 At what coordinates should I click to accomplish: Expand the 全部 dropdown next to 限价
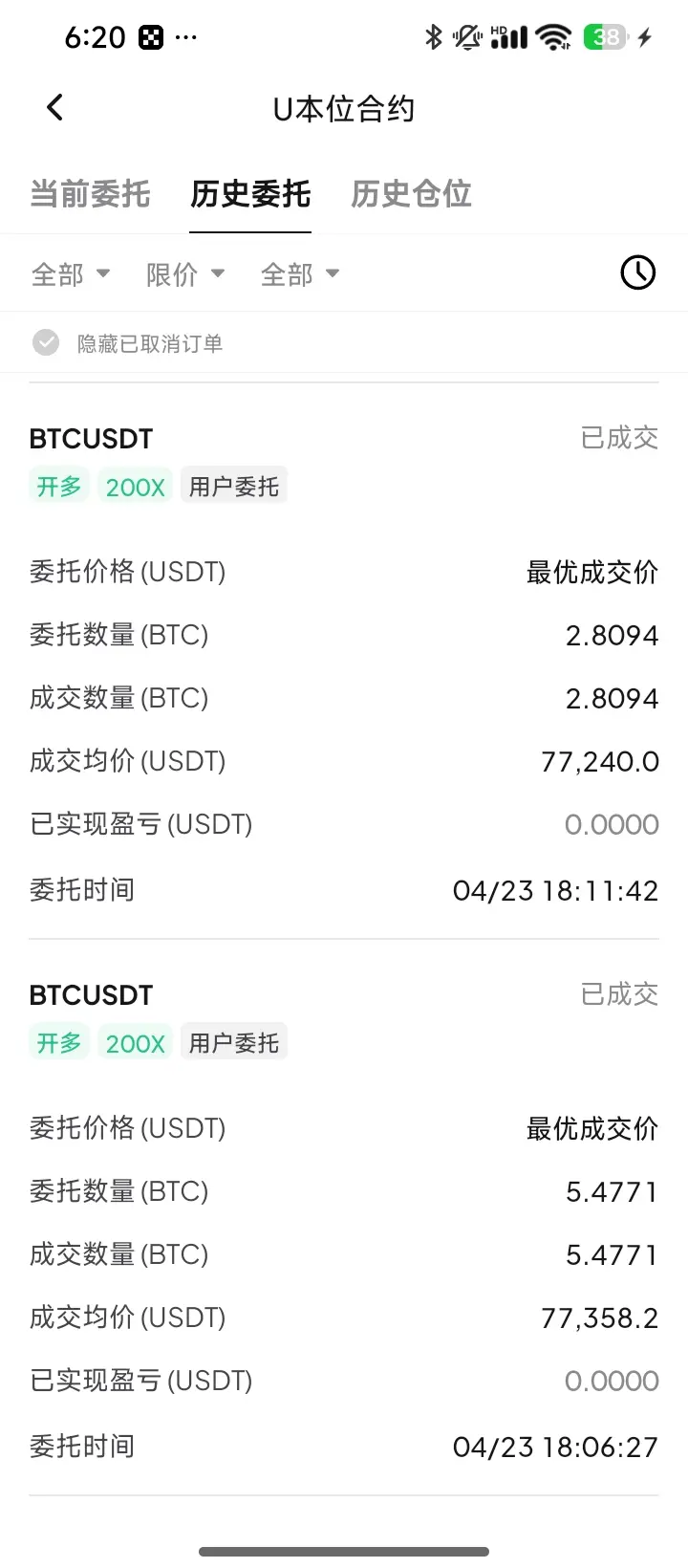pyautogui.click(x=300, y=274)
